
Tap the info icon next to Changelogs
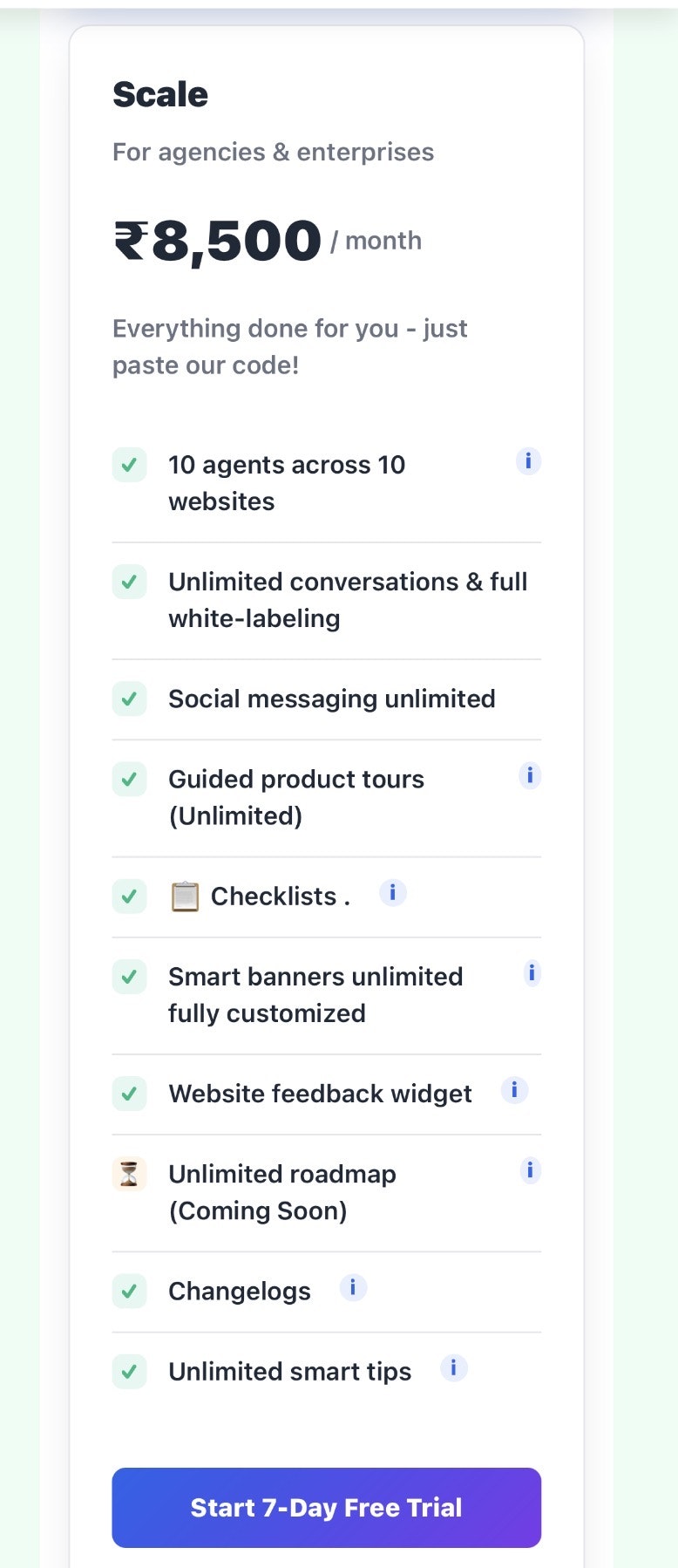pos(353,1287)
